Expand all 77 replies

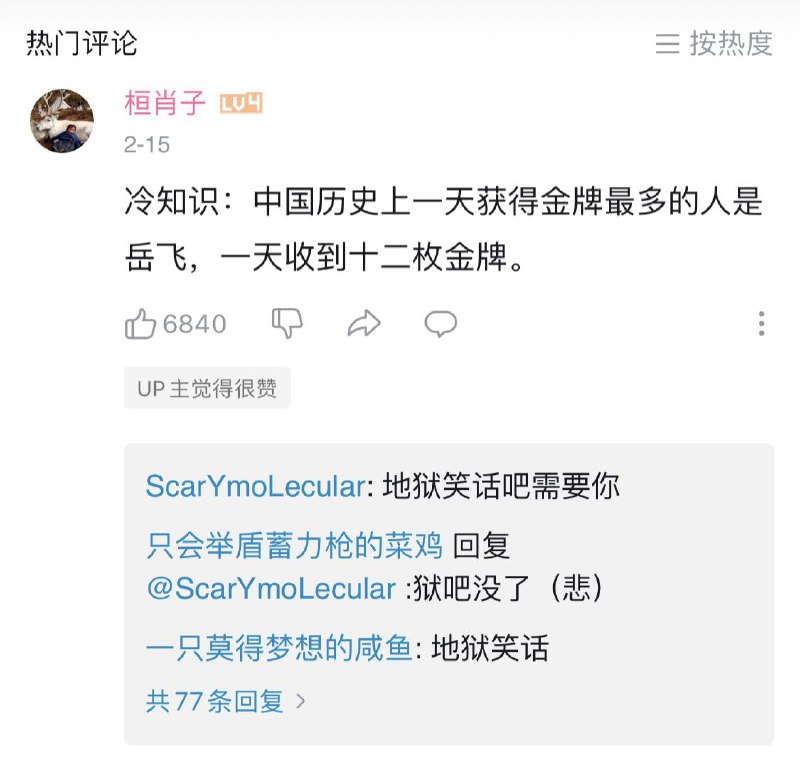225,701
